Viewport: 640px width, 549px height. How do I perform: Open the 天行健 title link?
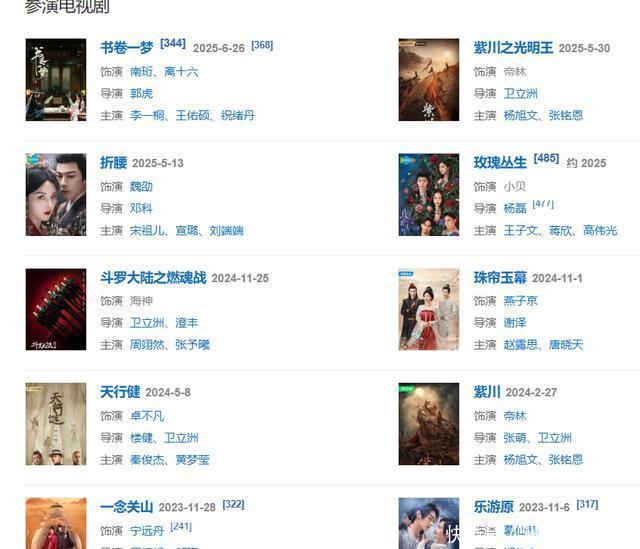pos(120,392)
